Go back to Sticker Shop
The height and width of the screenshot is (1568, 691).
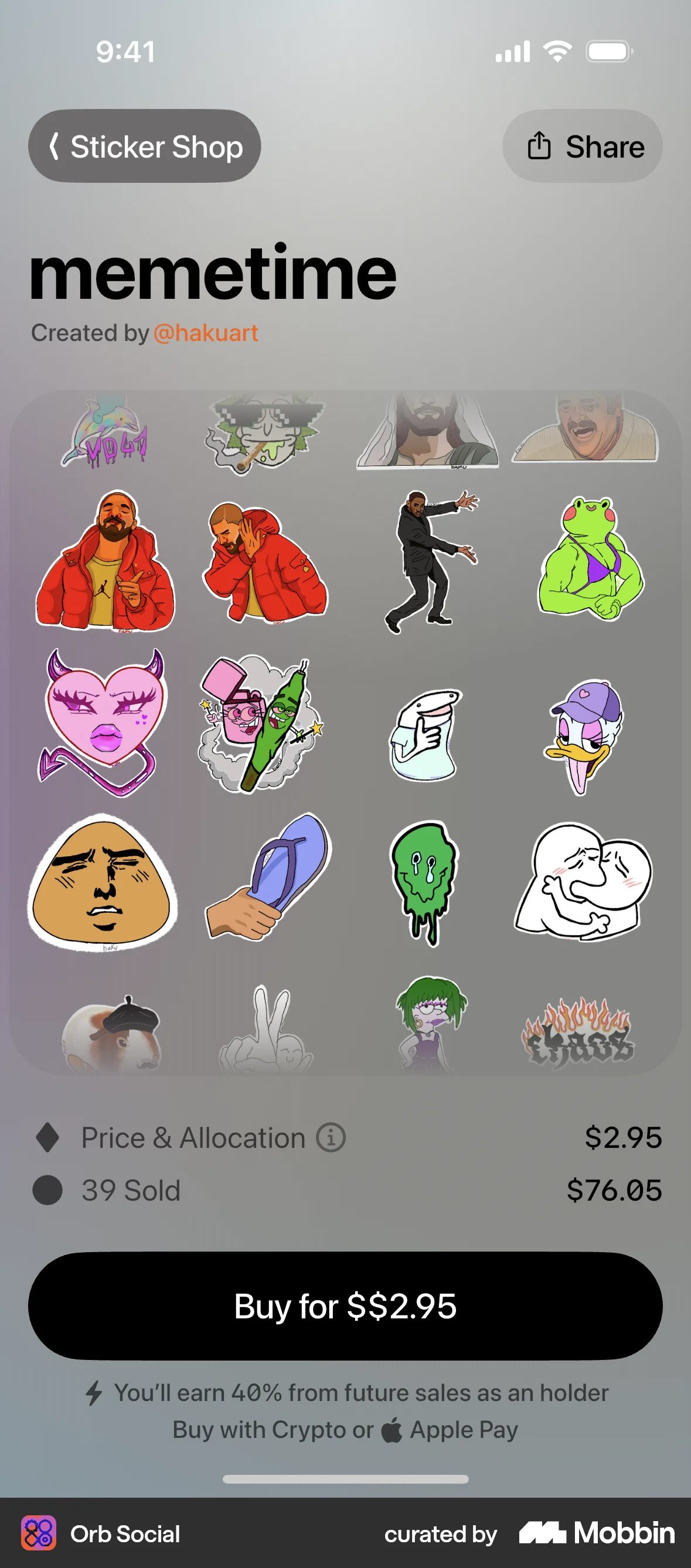pos(144,146)
